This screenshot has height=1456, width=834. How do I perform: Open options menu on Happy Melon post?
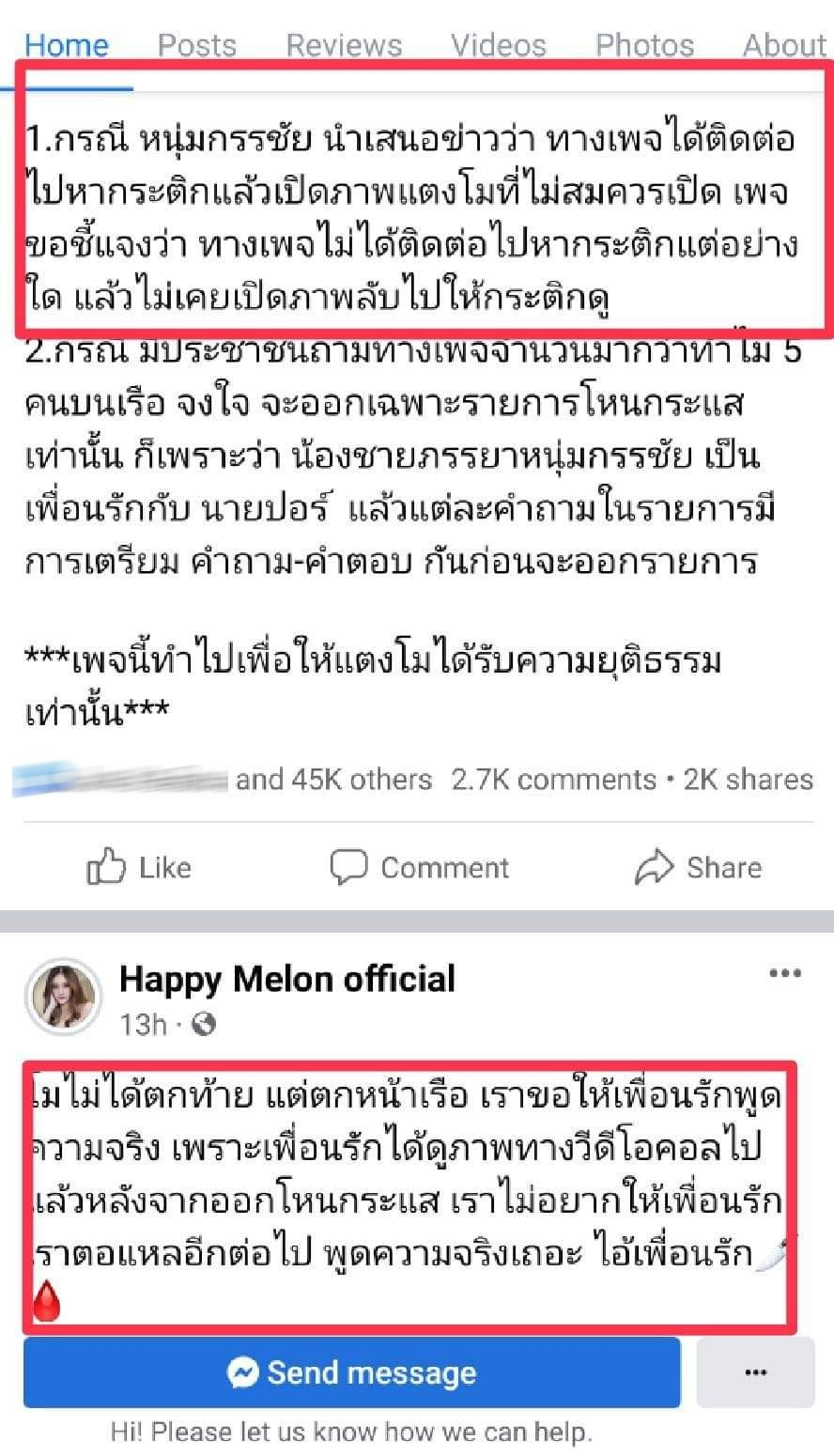(x=784, y=973)
